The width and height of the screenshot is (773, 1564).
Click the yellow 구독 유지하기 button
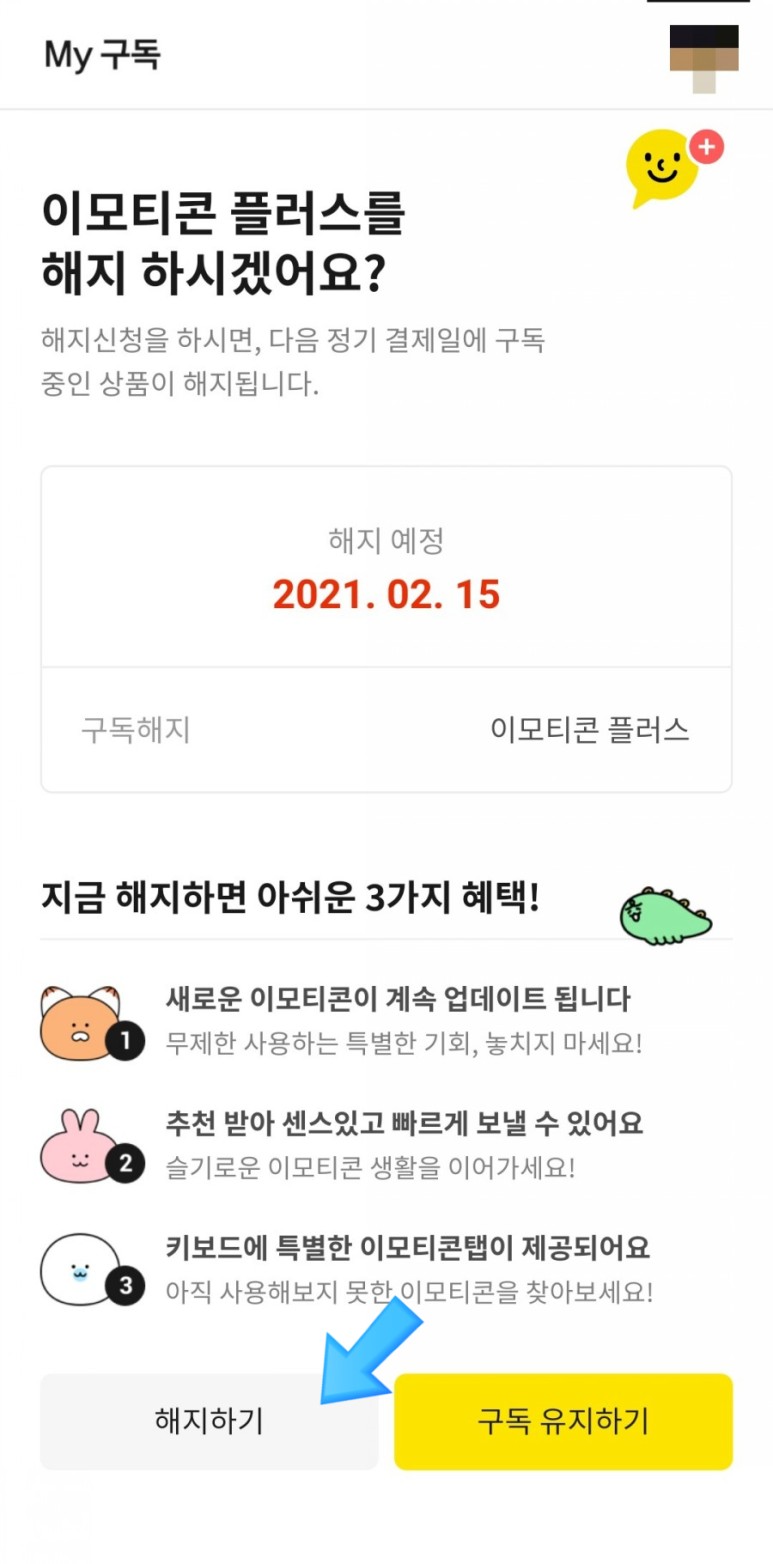(x=563, y=1421)
